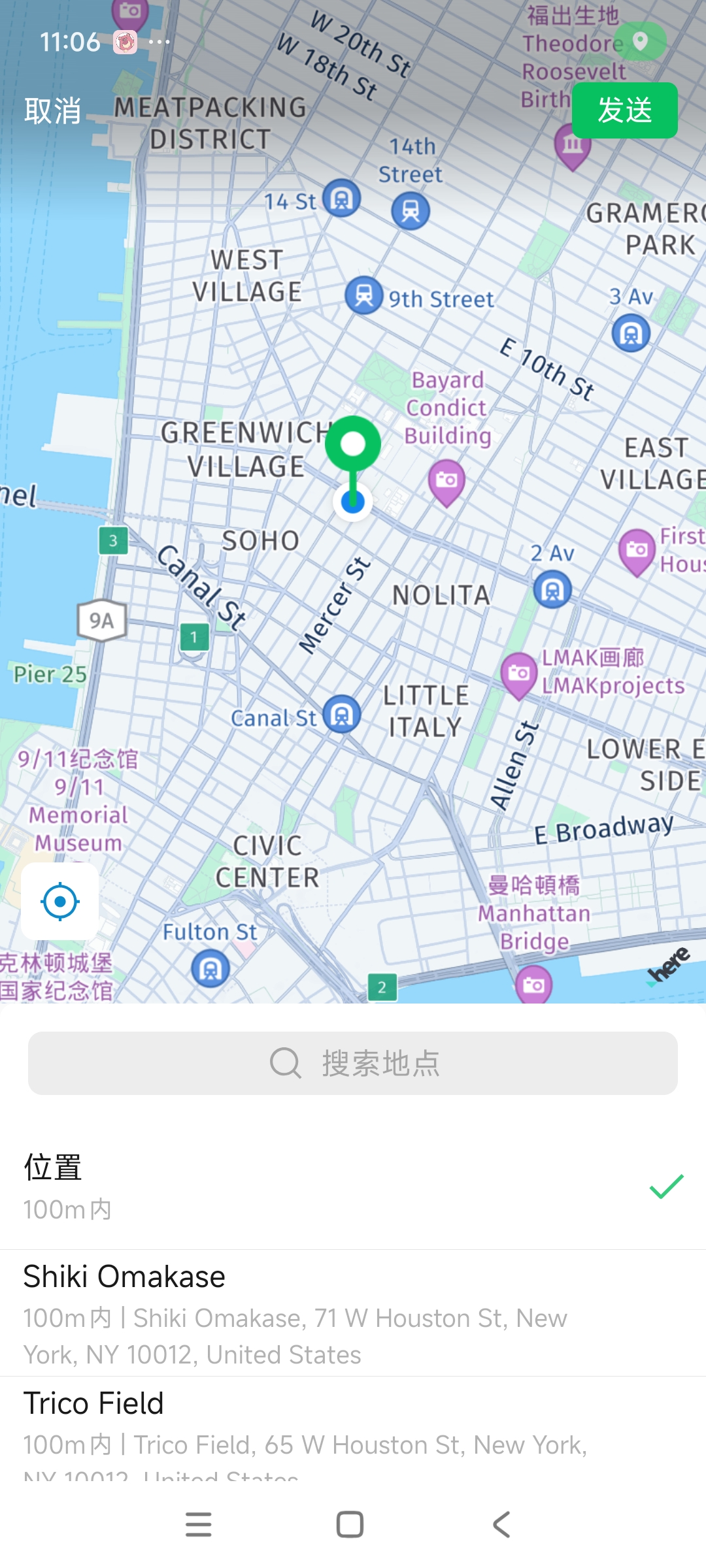Send the selected location with 发送
The height and width of the screenshot is (1568, 706).
(624, 110)
